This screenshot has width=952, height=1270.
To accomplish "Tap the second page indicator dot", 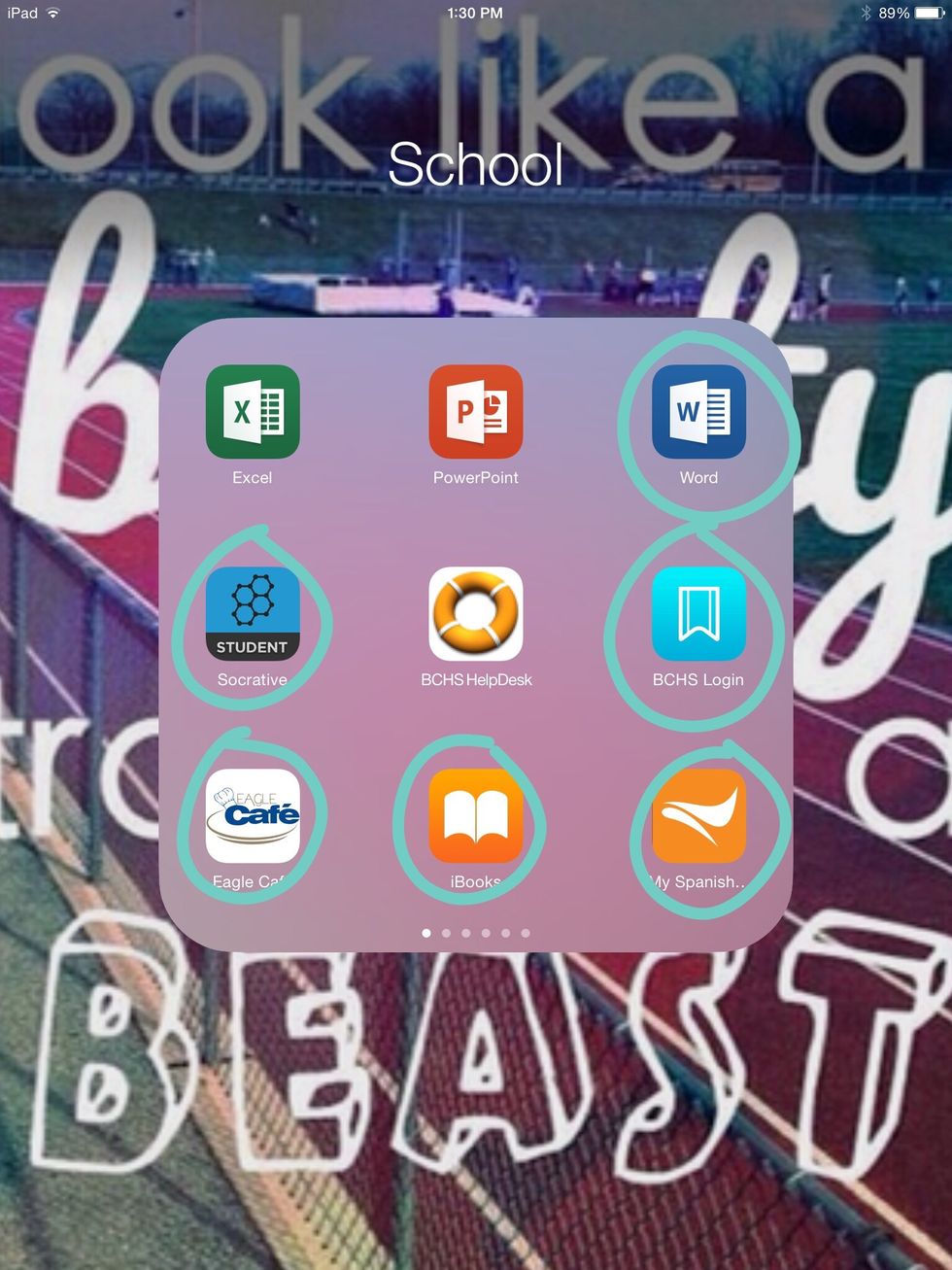I will [x=446, y=932].
